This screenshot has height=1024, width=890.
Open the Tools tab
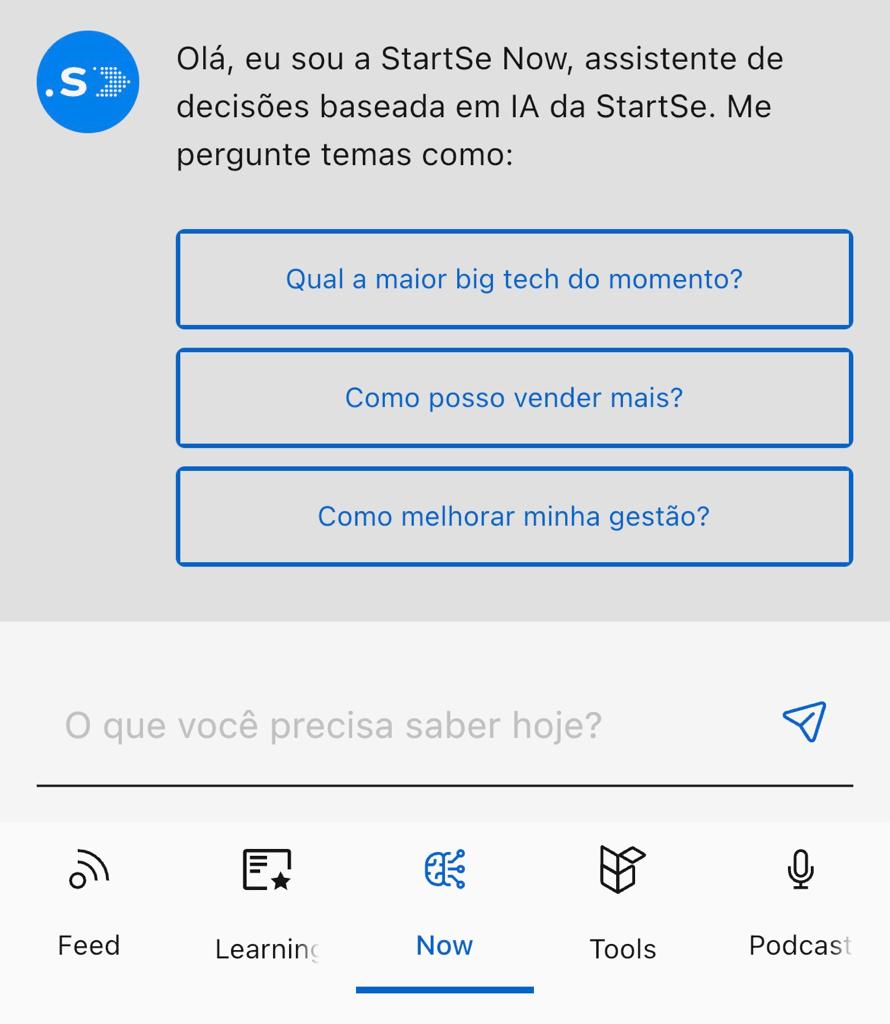click(x=622, y=948)
